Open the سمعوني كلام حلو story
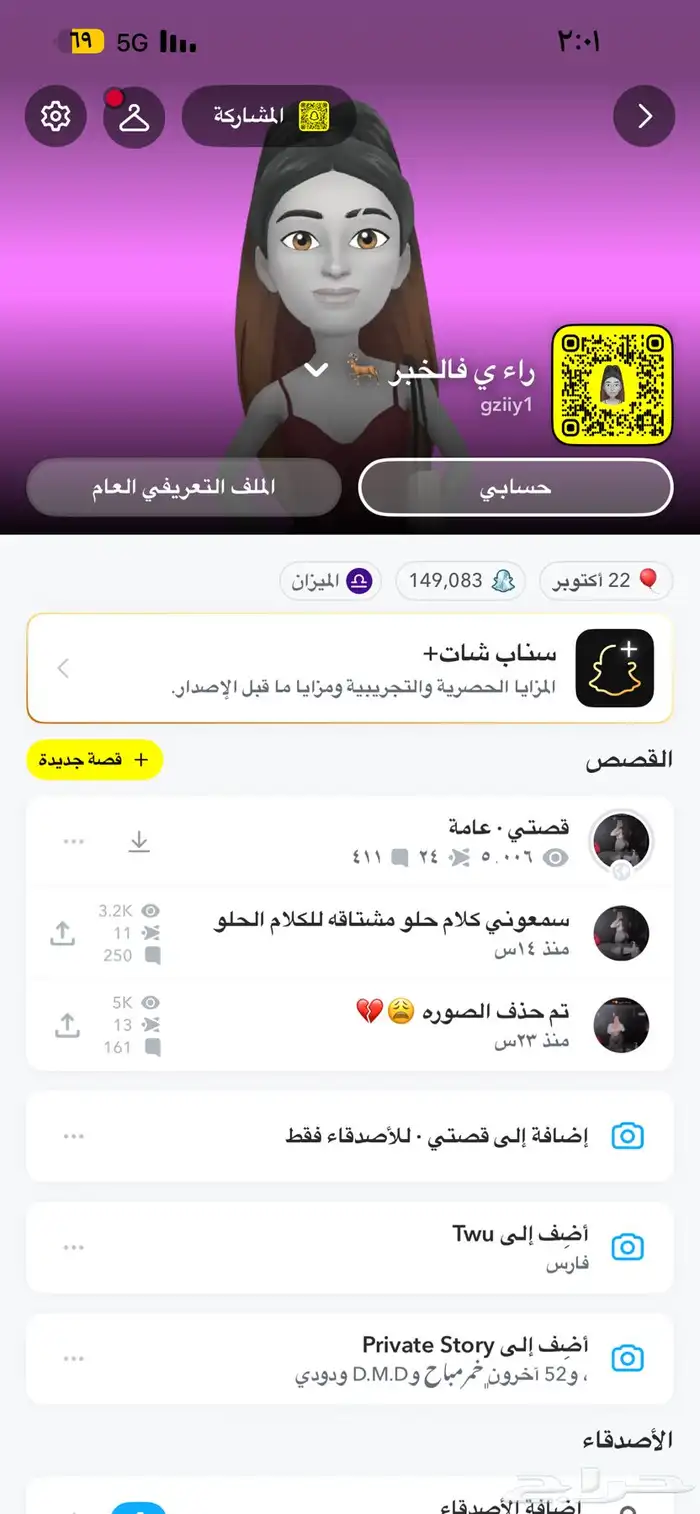 [x=400, y=933]
